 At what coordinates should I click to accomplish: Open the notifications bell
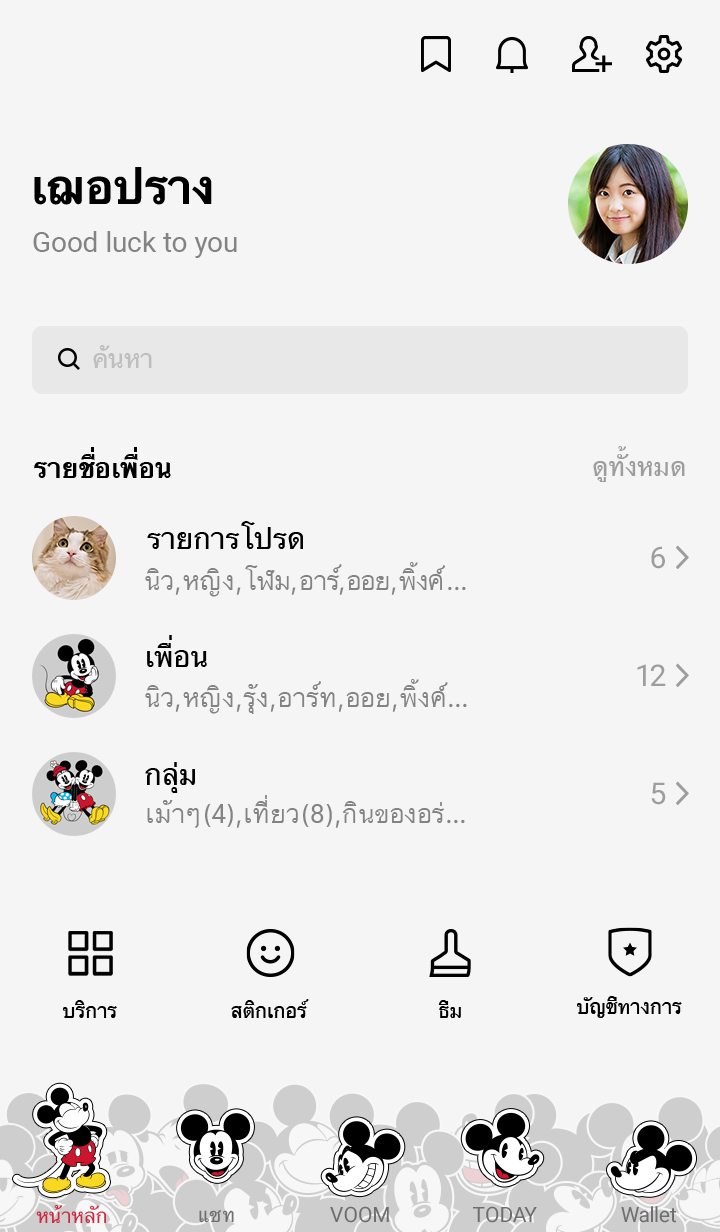pyautogui.click(x=512, y=55)
